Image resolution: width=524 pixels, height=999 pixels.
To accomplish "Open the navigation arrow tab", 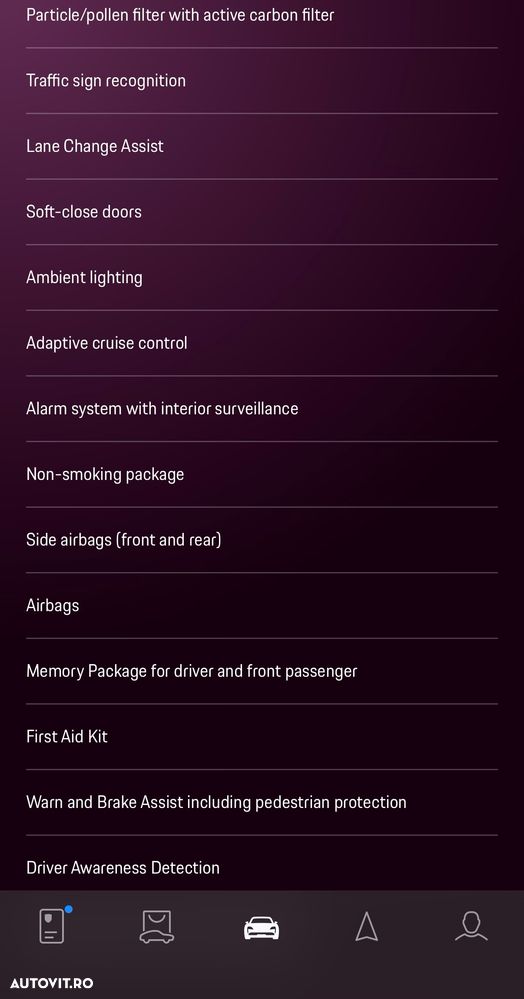I will [367, 926].
